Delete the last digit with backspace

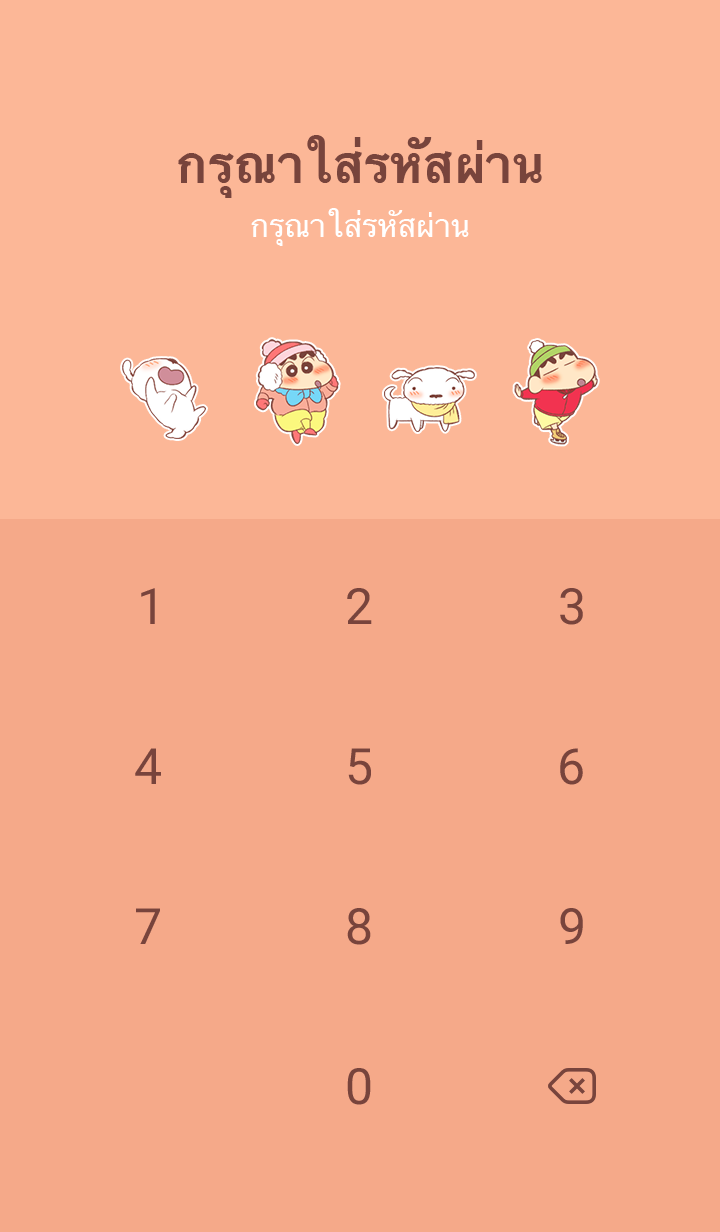[x=572, y=1086]
